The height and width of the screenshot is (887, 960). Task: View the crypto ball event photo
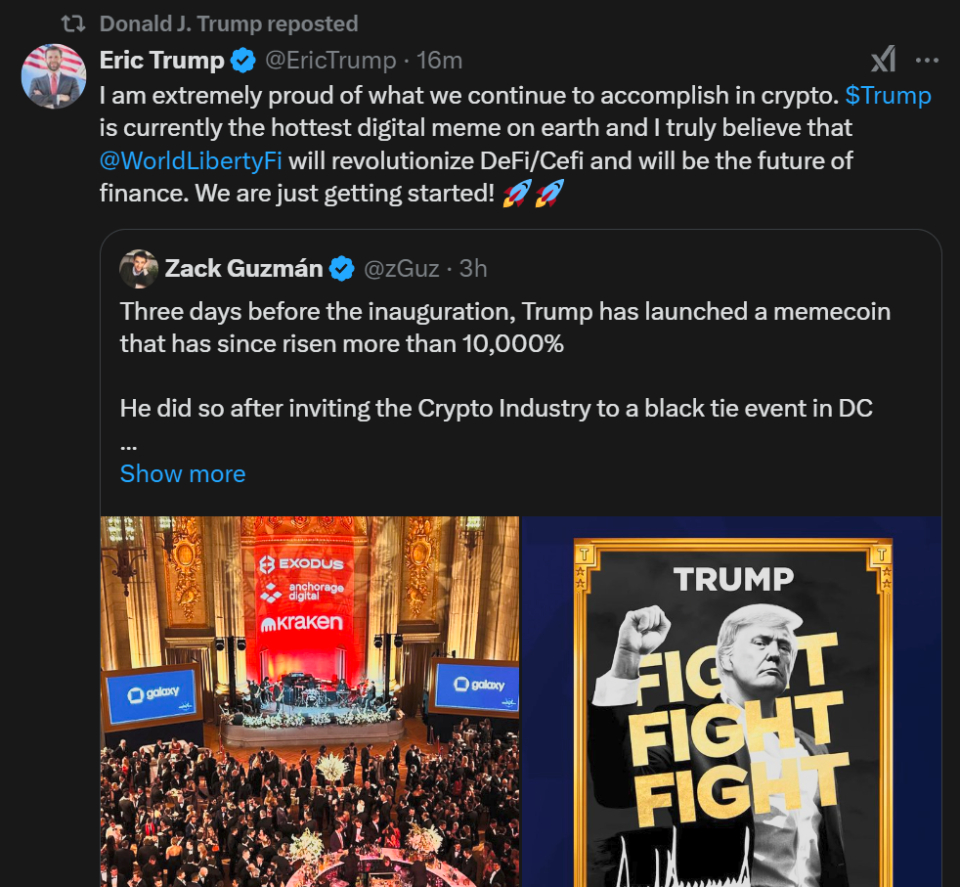pos(309,700)
